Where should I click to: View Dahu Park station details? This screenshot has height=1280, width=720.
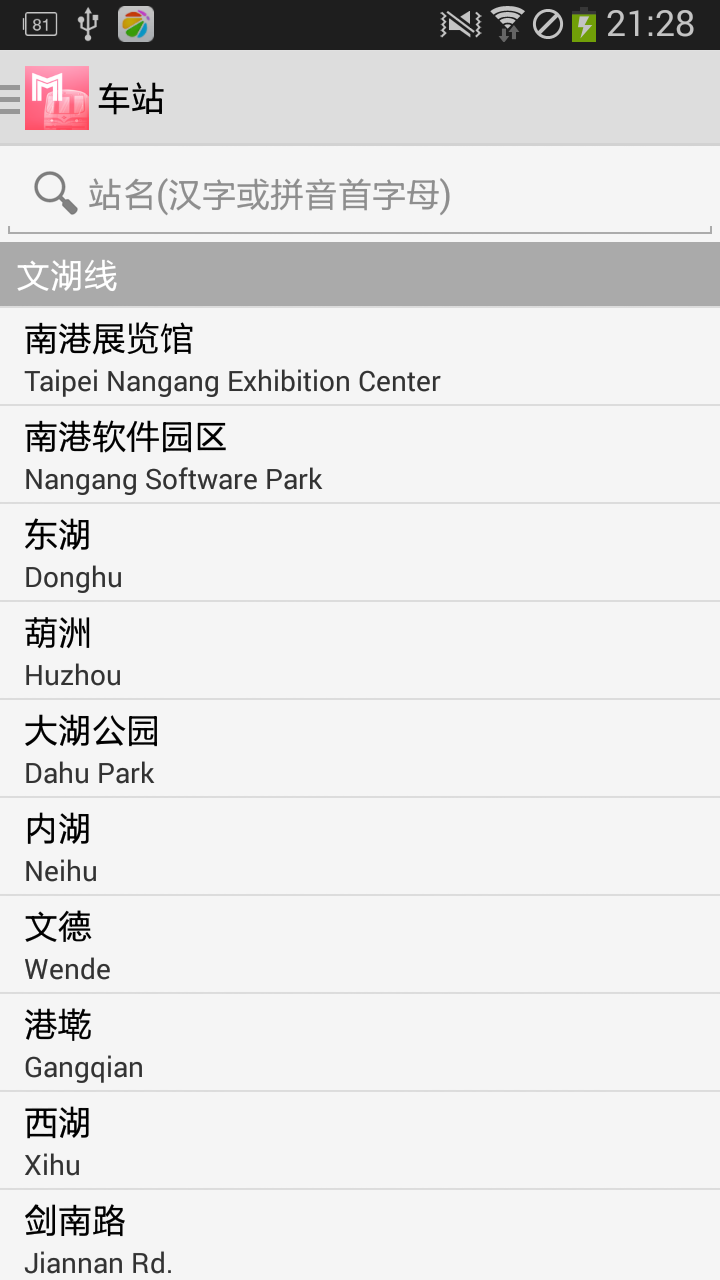[360, 749]
